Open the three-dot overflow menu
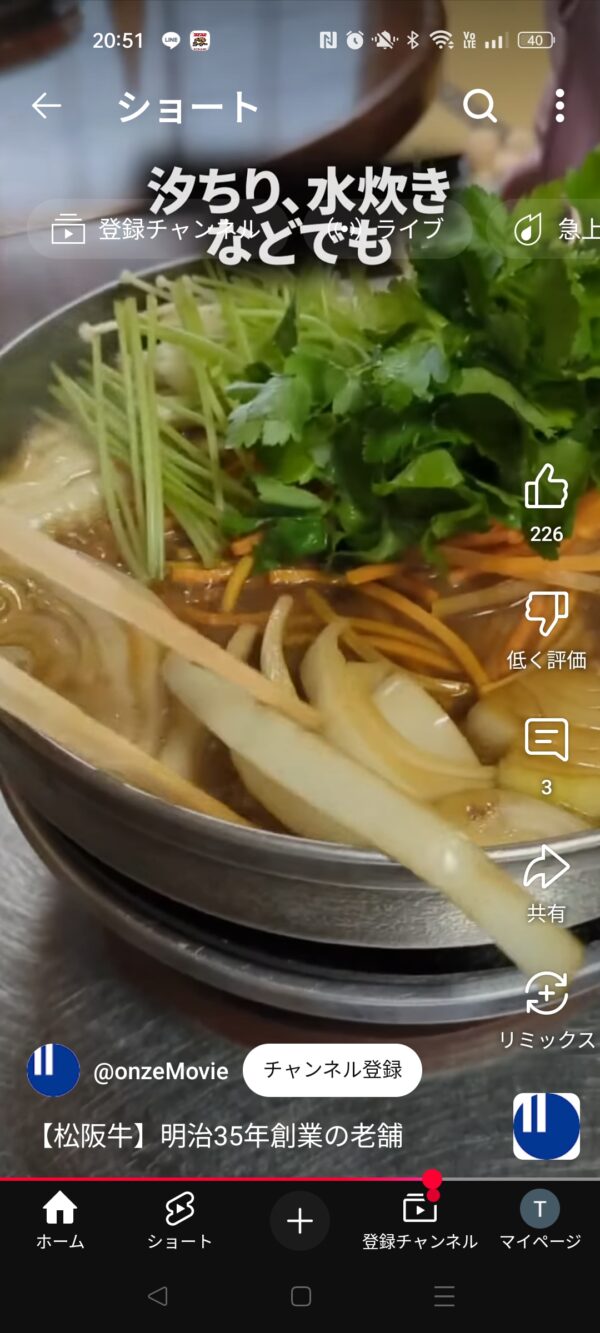The image size is (600, 1333). (x=560, y=106)
